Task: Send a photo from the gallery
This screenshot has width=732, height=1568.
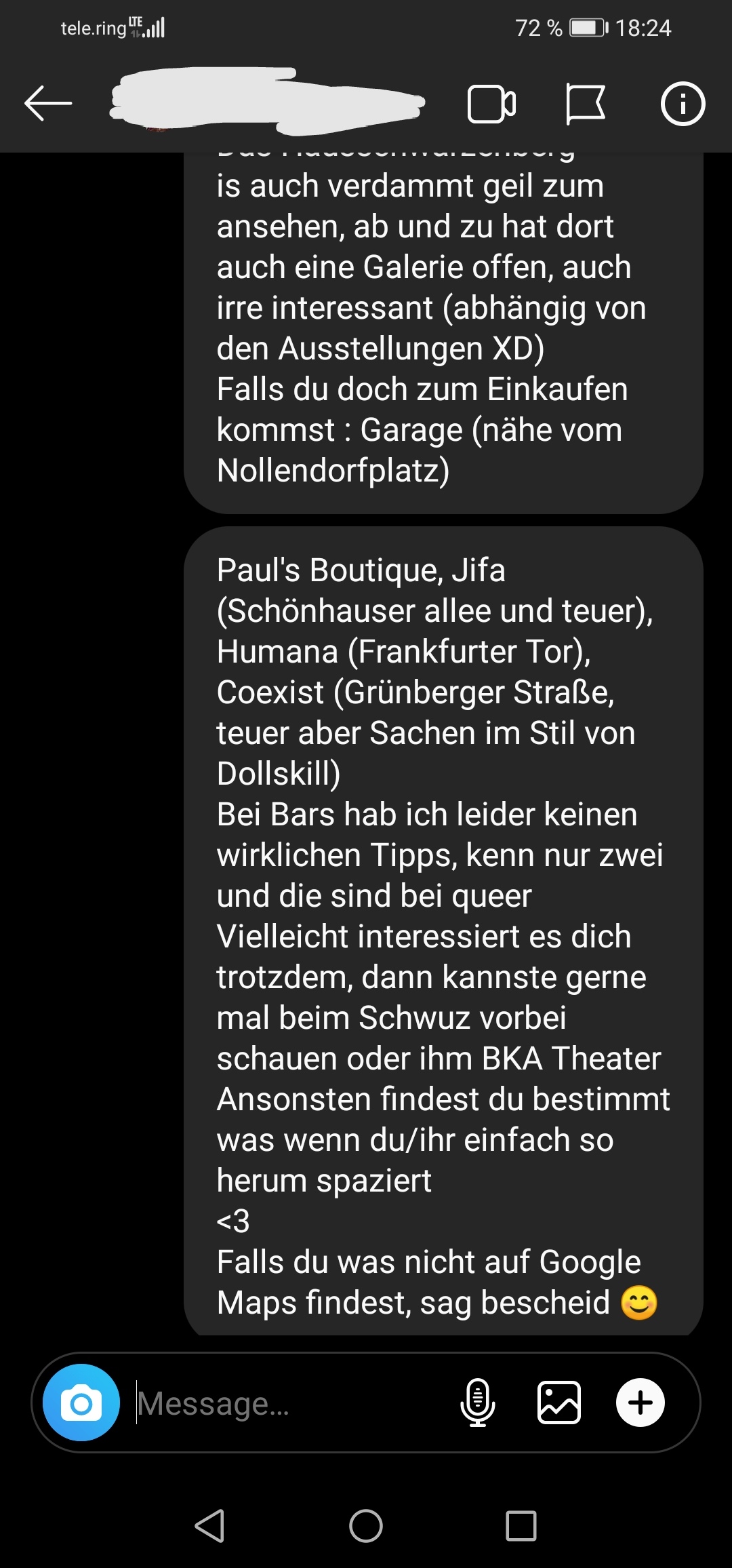Action: click(559, 1403)
